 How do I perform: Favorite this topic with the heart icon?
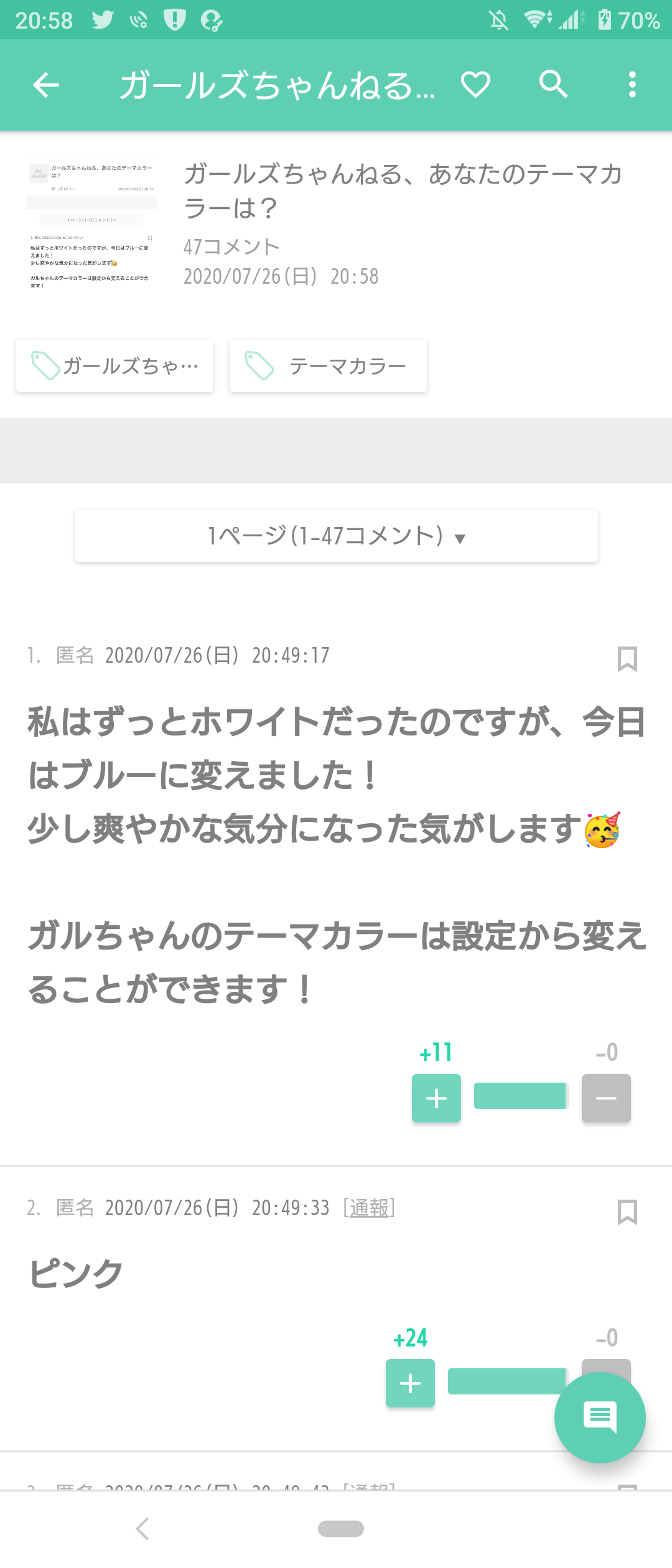point(476,85)
